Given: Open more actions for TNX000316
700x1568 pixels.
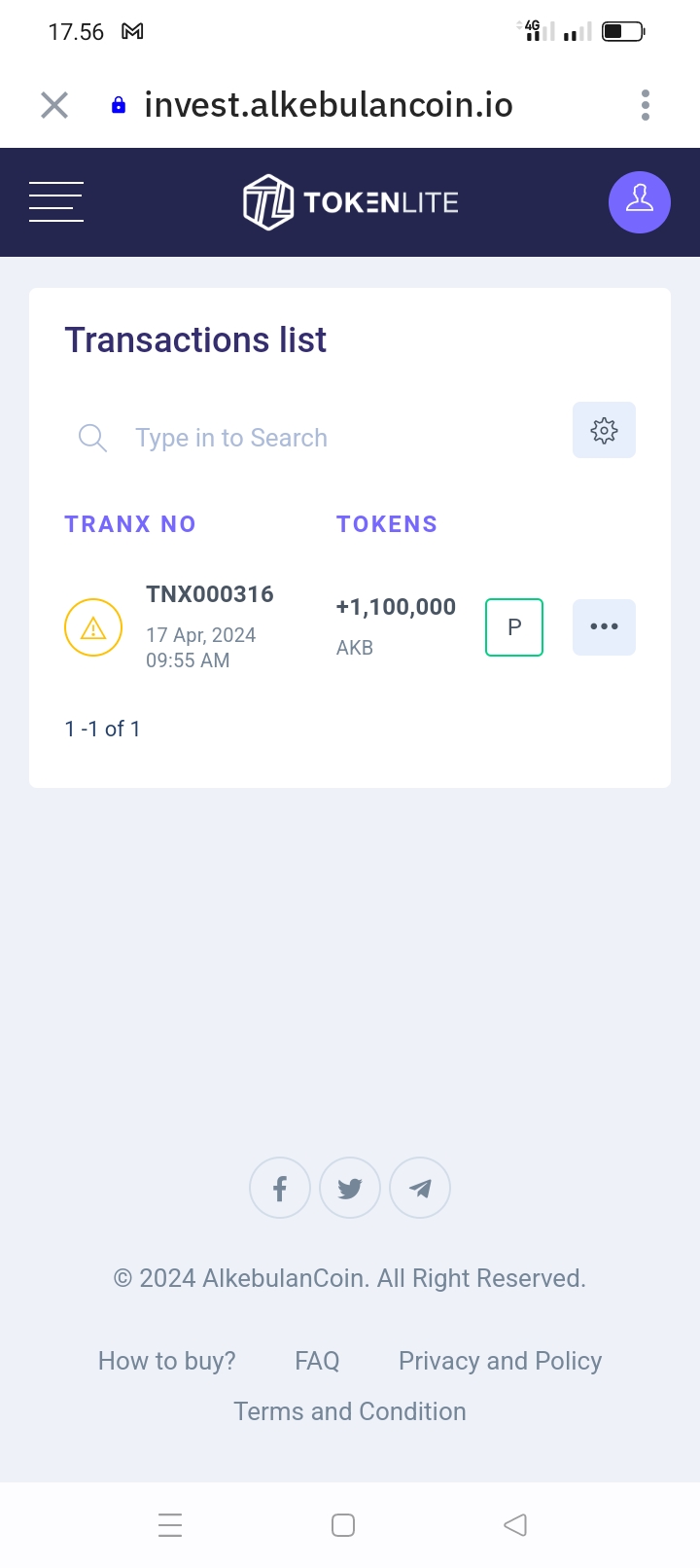Looking at the screenshot, I should tap(604, 626).
